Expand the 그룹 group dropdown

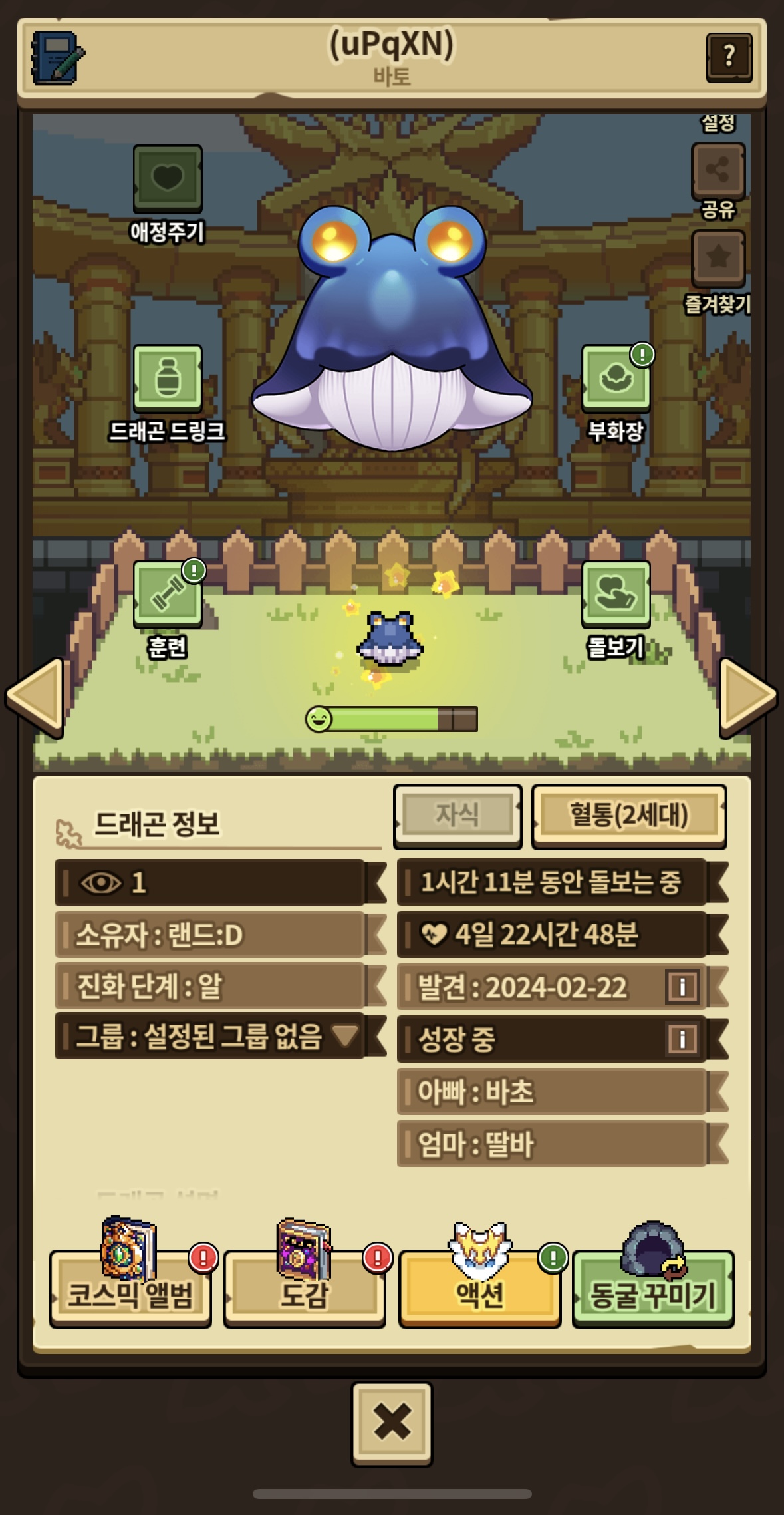(344, 1035)
